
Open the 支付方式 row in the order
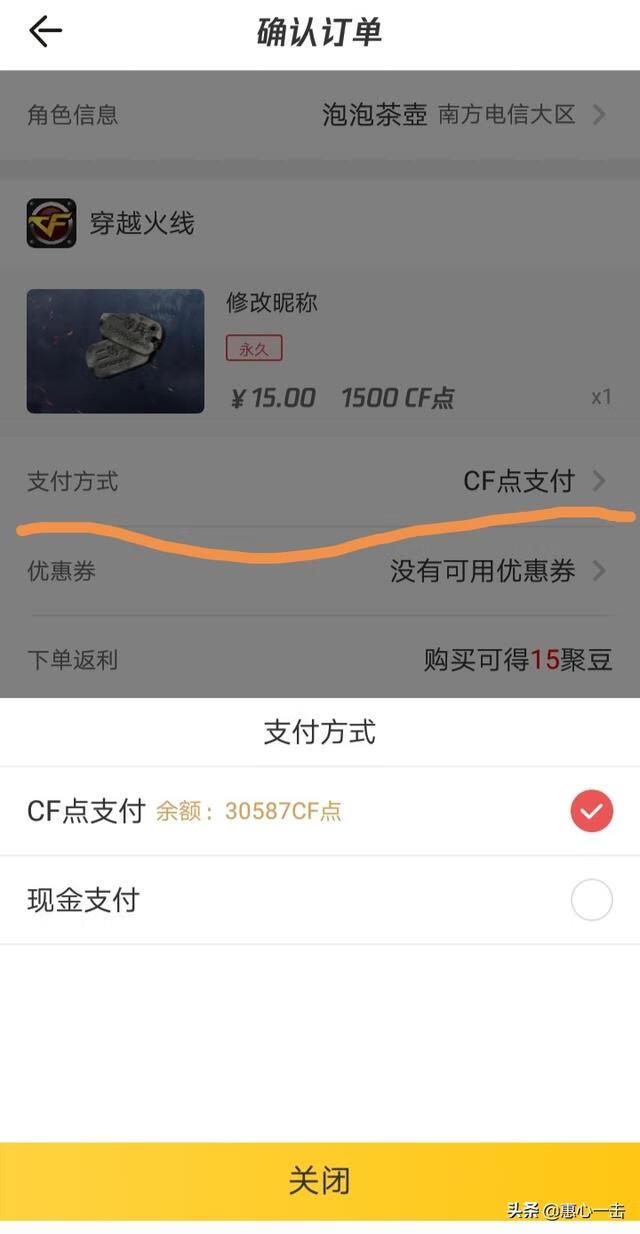click(320, 481)
